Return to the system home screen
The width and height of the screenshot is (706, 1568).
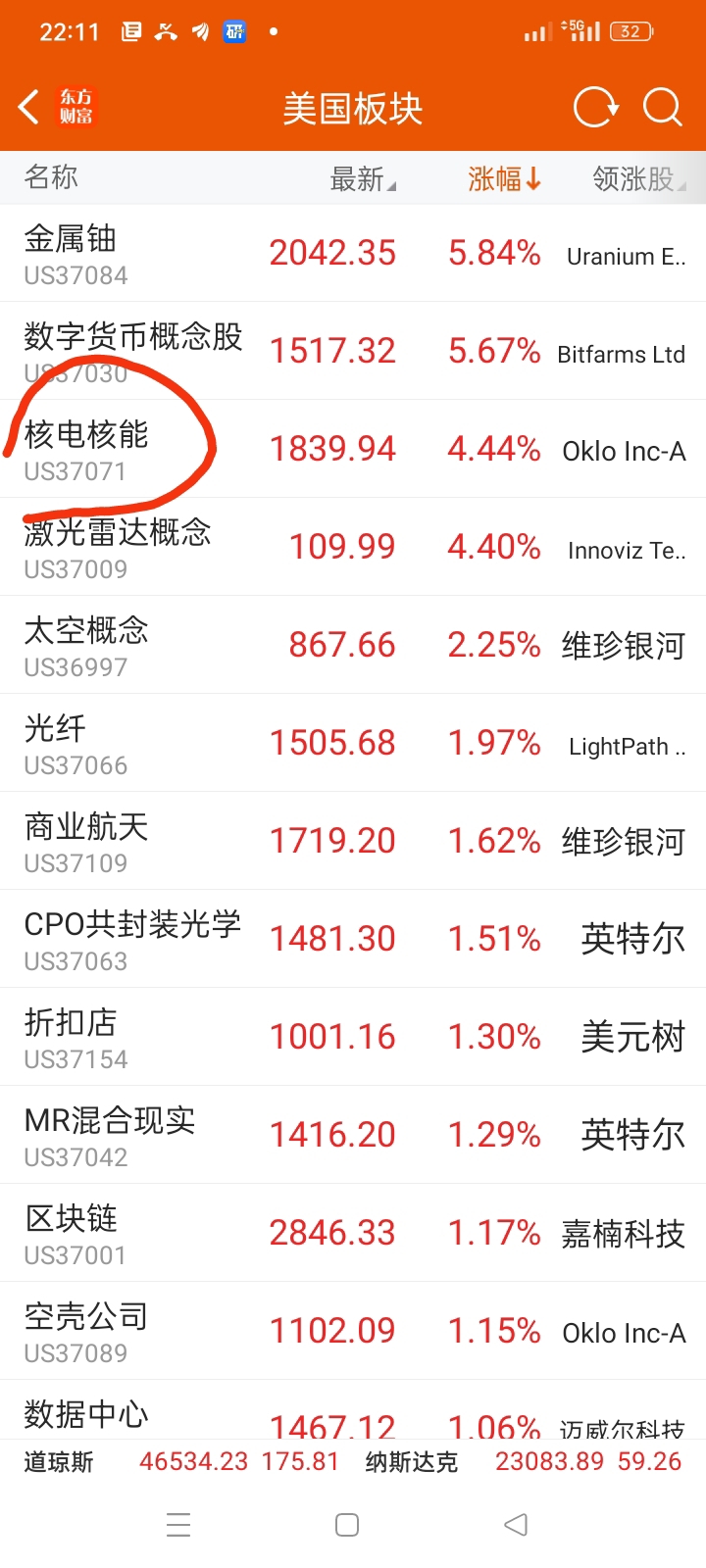347,1525
